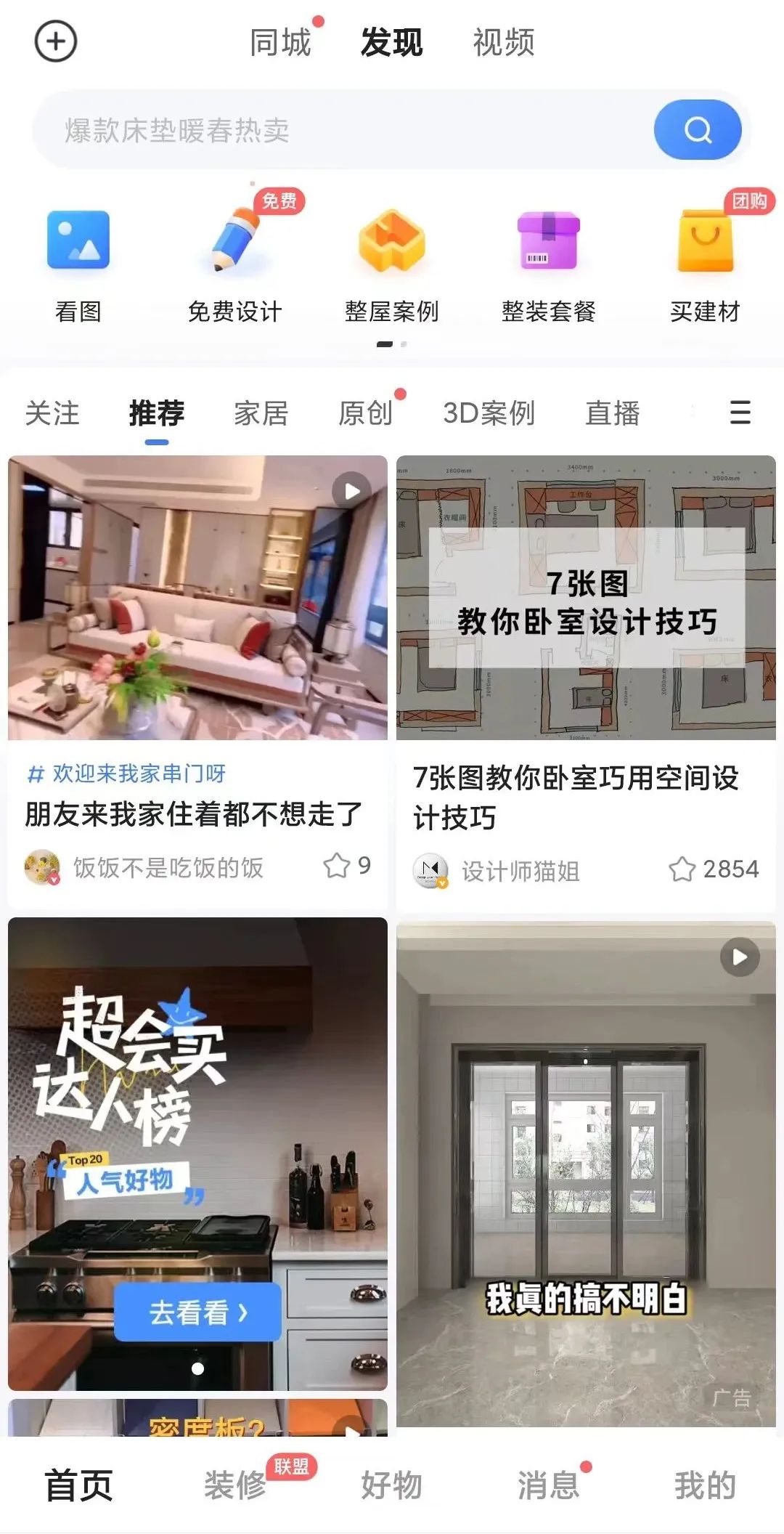784x1534 pixels.
Task: Open the post 朋友来我家住着都不想走了
Action: [194, 814]
